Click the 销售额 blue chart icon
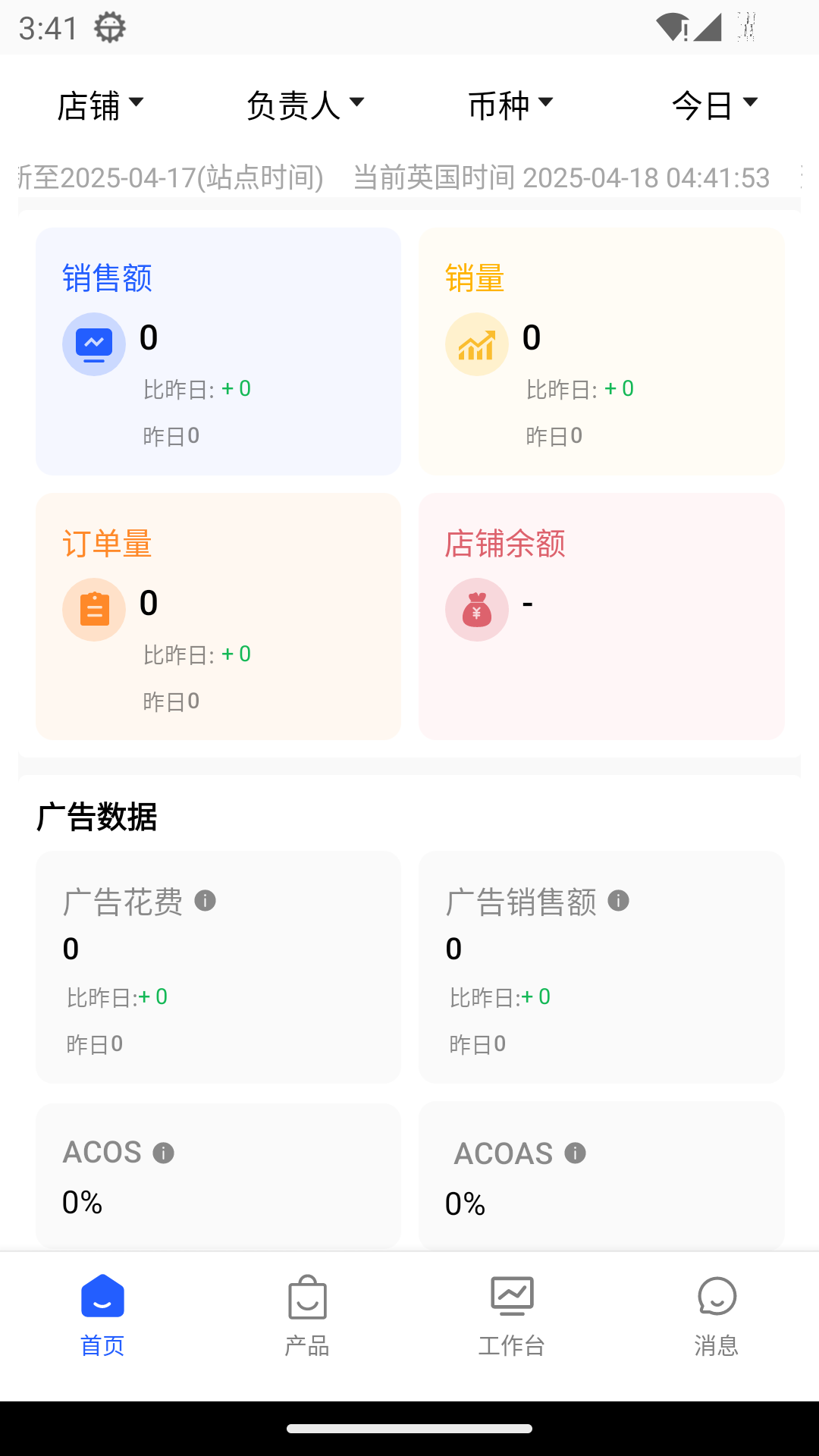The height and width of the screenshot is (1456, 819). tap(93, 344)
